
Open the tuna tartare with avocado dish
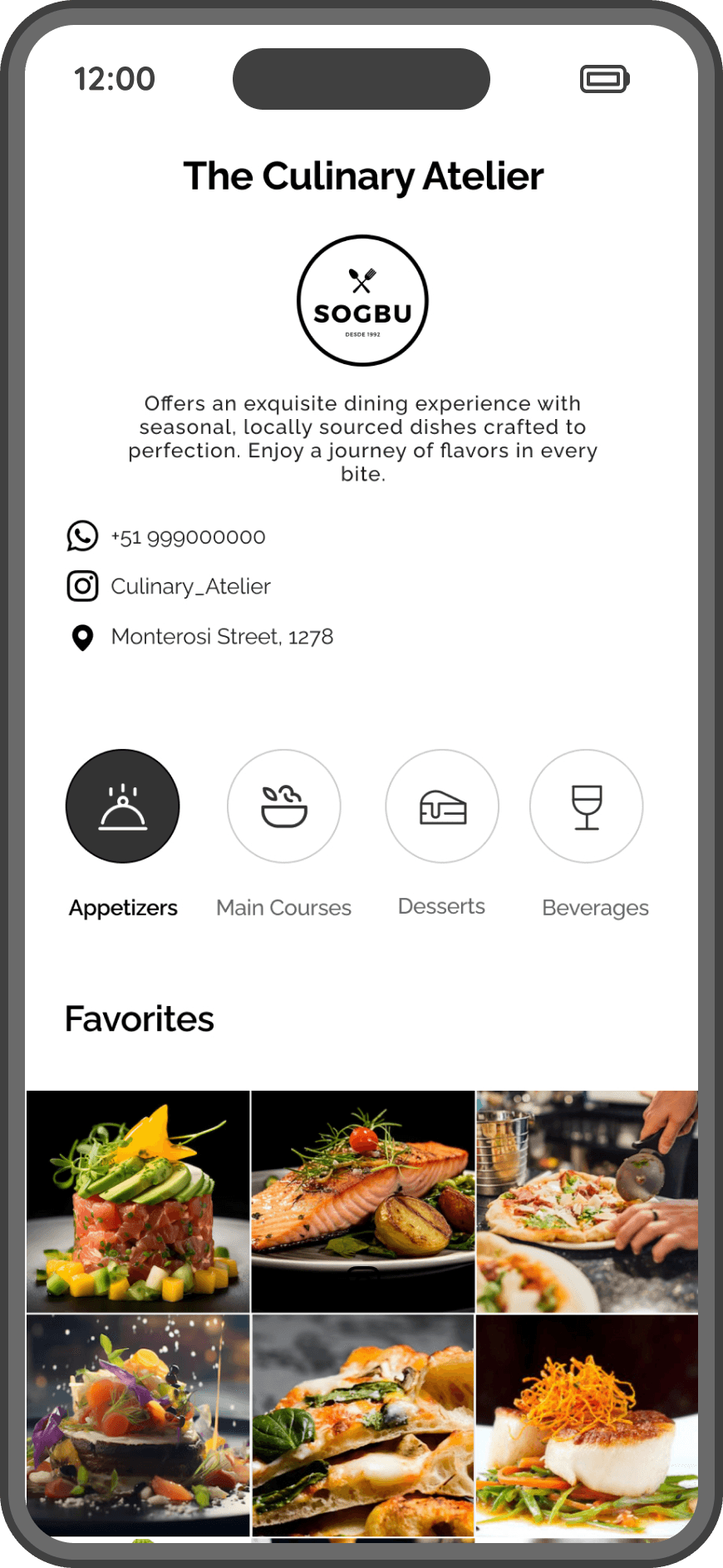138,1201
